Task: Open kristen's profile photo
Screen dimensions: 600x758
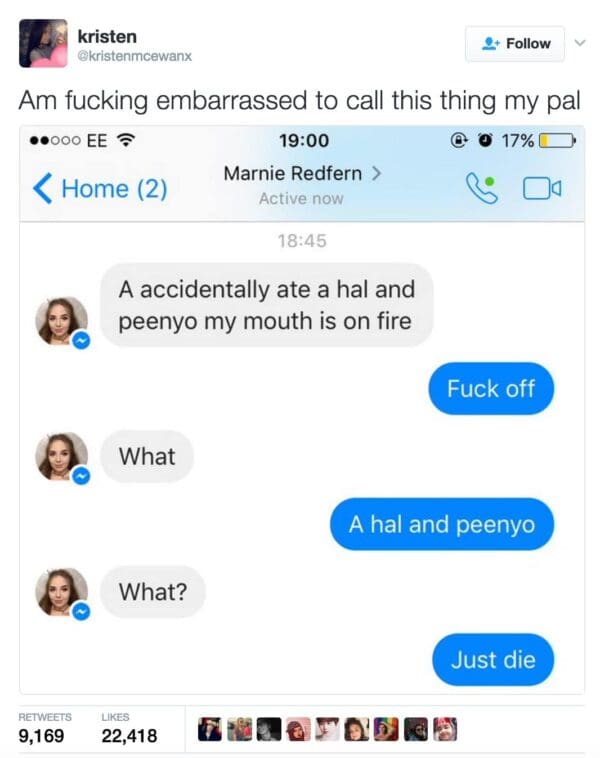Action: coord(43,43)
